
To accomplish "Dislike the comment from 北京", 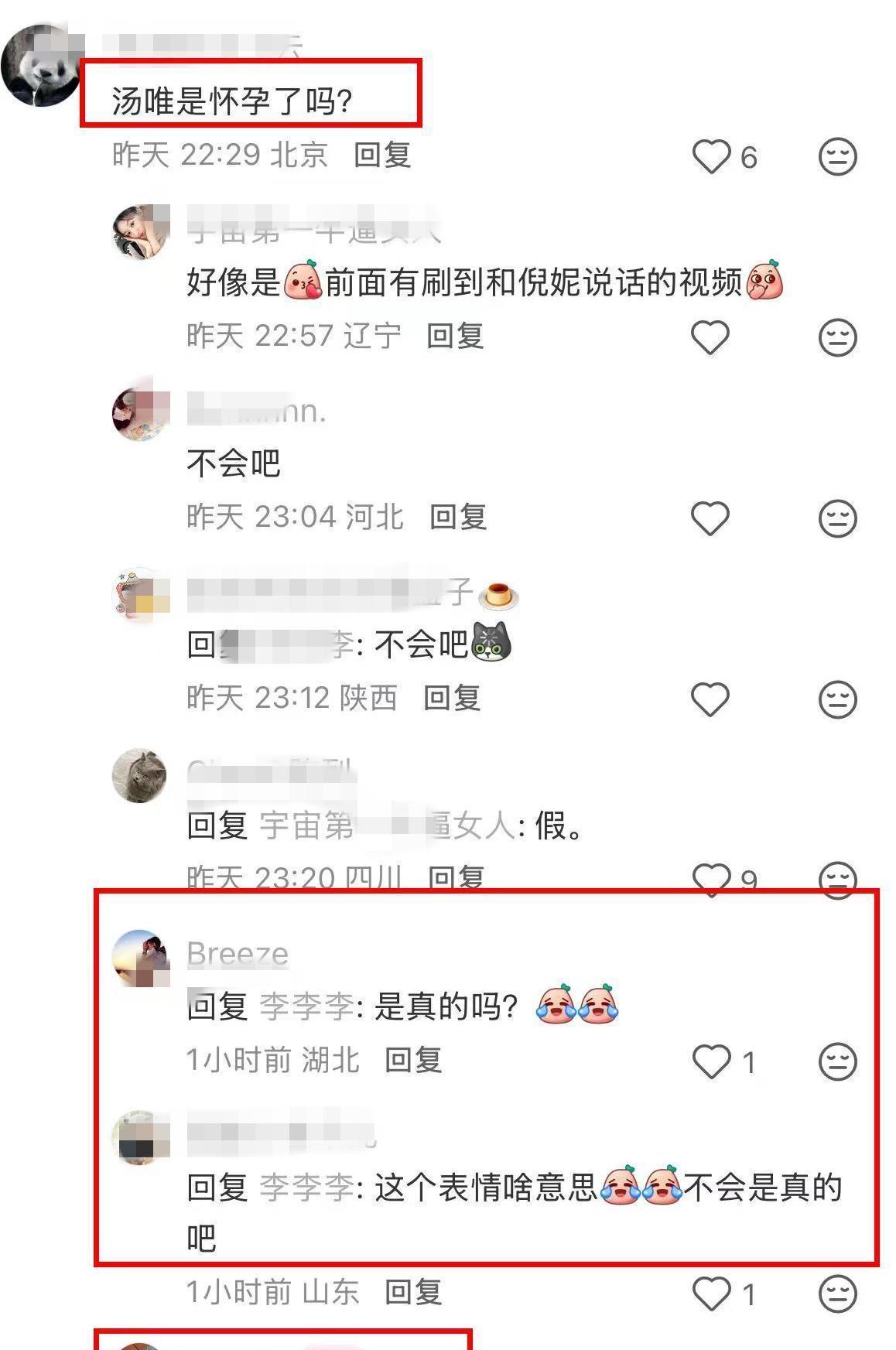I will tap(837, 156).
